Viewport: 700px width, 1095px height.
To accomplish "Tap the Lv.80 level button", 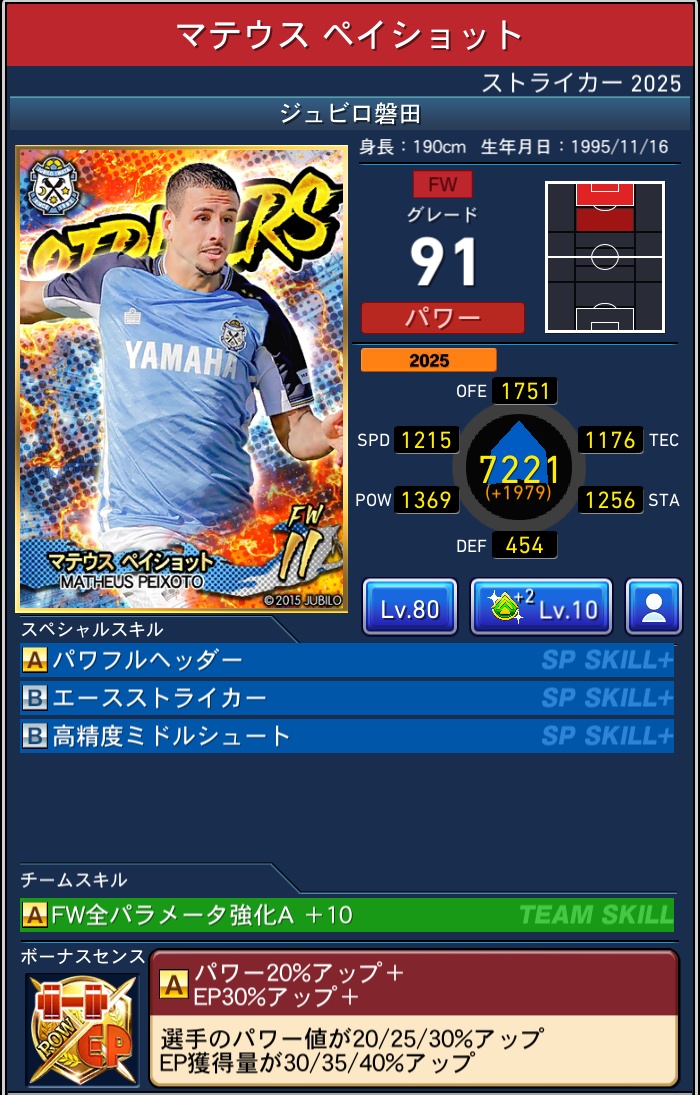I will (x=410, y=607).
